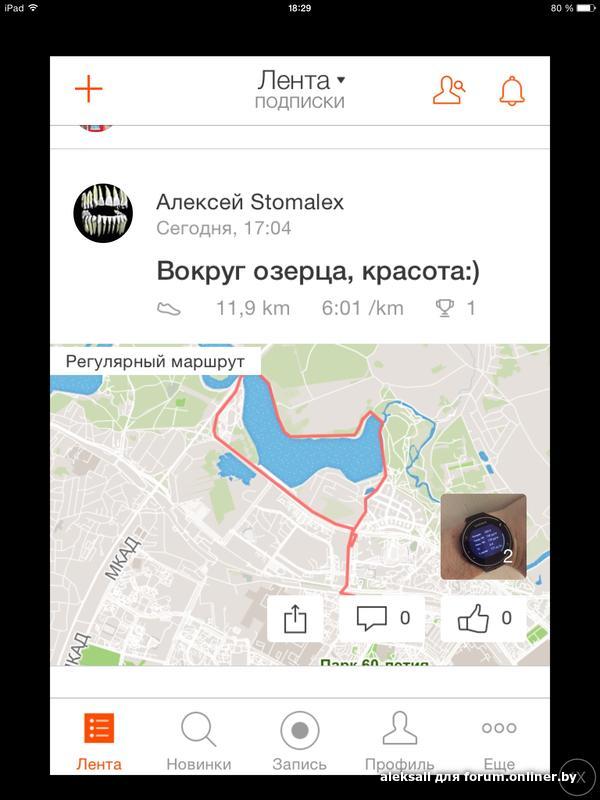Open the find friends icon
The image size is (600, 800).
click(x=448, y=90)
